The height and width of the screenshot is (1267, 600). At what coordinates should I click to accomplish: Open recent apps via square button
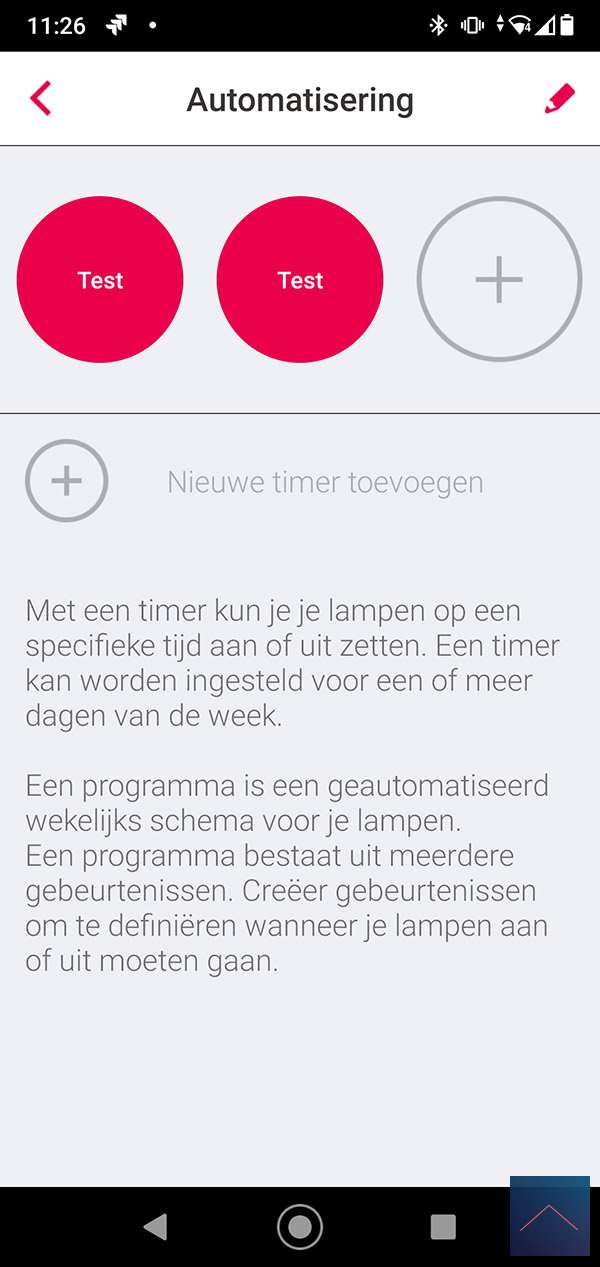tap(442, 1226)
